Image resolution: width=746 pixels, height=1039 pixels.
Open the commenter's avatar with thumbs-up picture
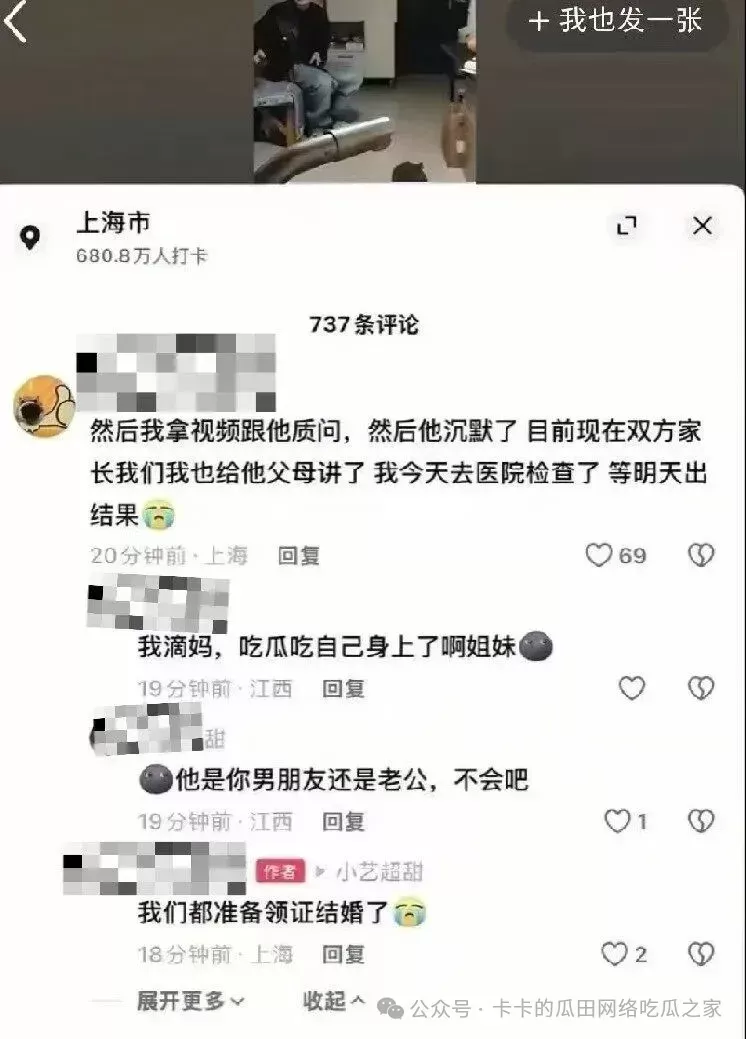point(43,407)
